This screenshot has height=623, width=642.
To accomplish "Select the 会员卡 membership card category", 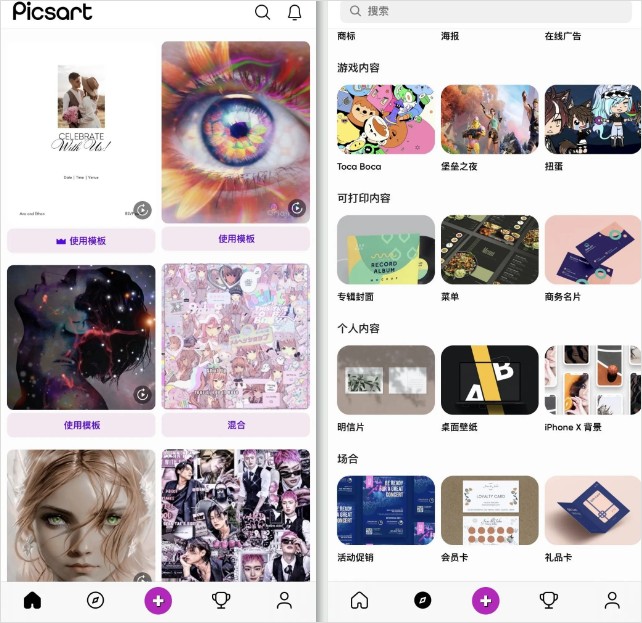I will point(490,510).
